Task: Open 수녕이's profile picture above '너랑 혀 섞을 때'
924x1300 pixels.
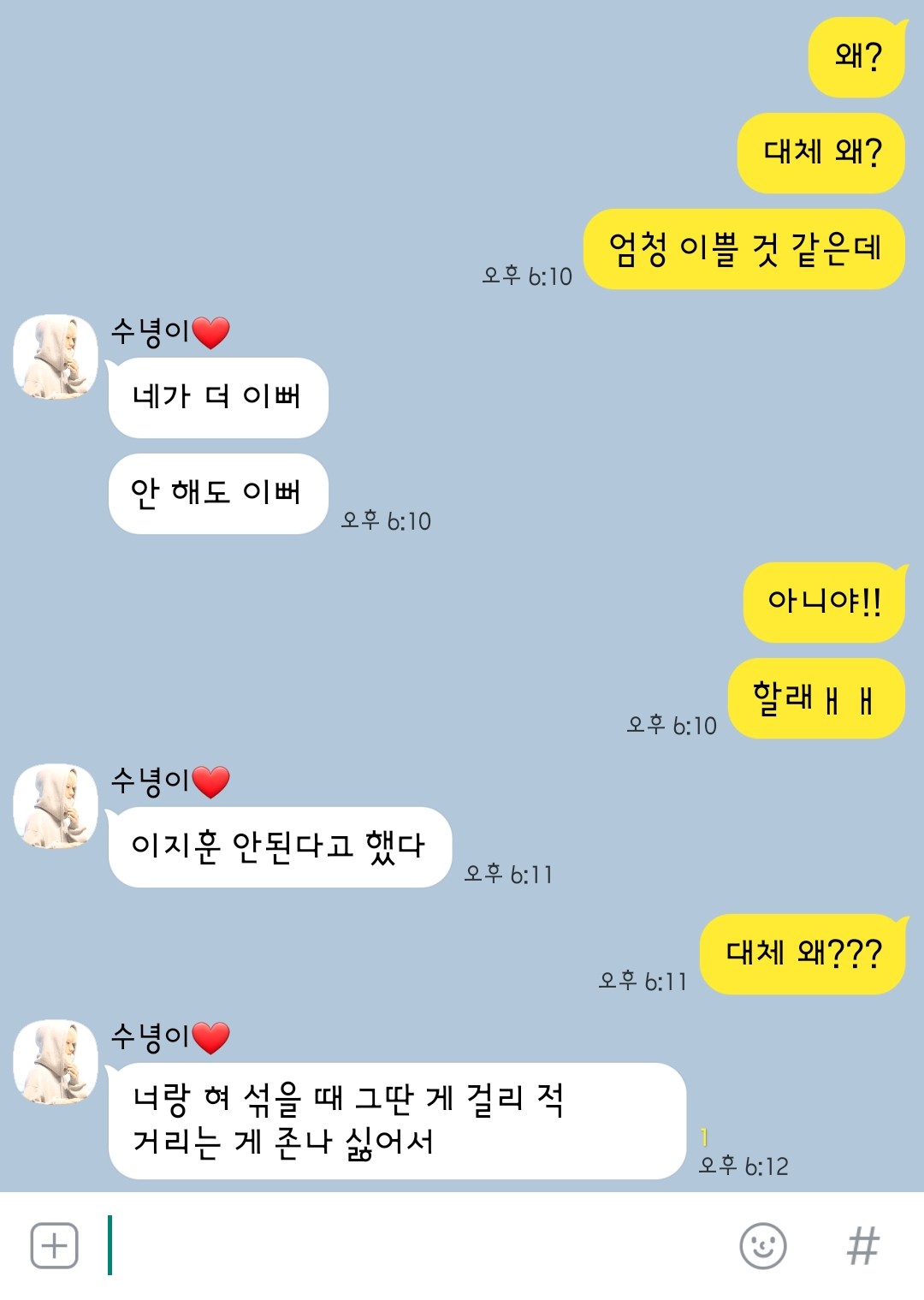Action: pyautogui.click(x=56, y=1061)
